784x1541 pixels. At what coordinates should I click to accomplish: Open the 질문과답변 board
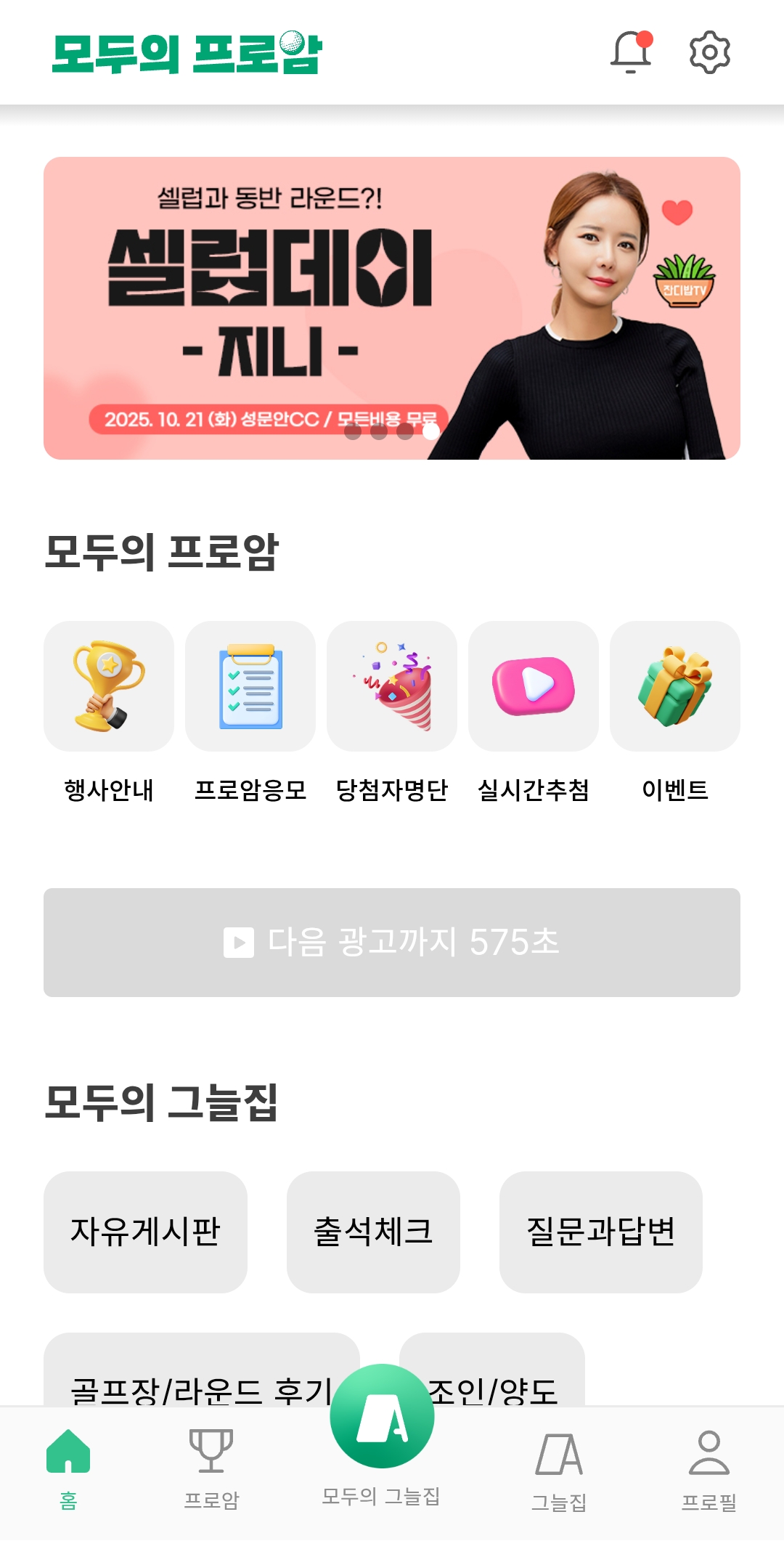pyautogui.click(x=601, y=1232)
